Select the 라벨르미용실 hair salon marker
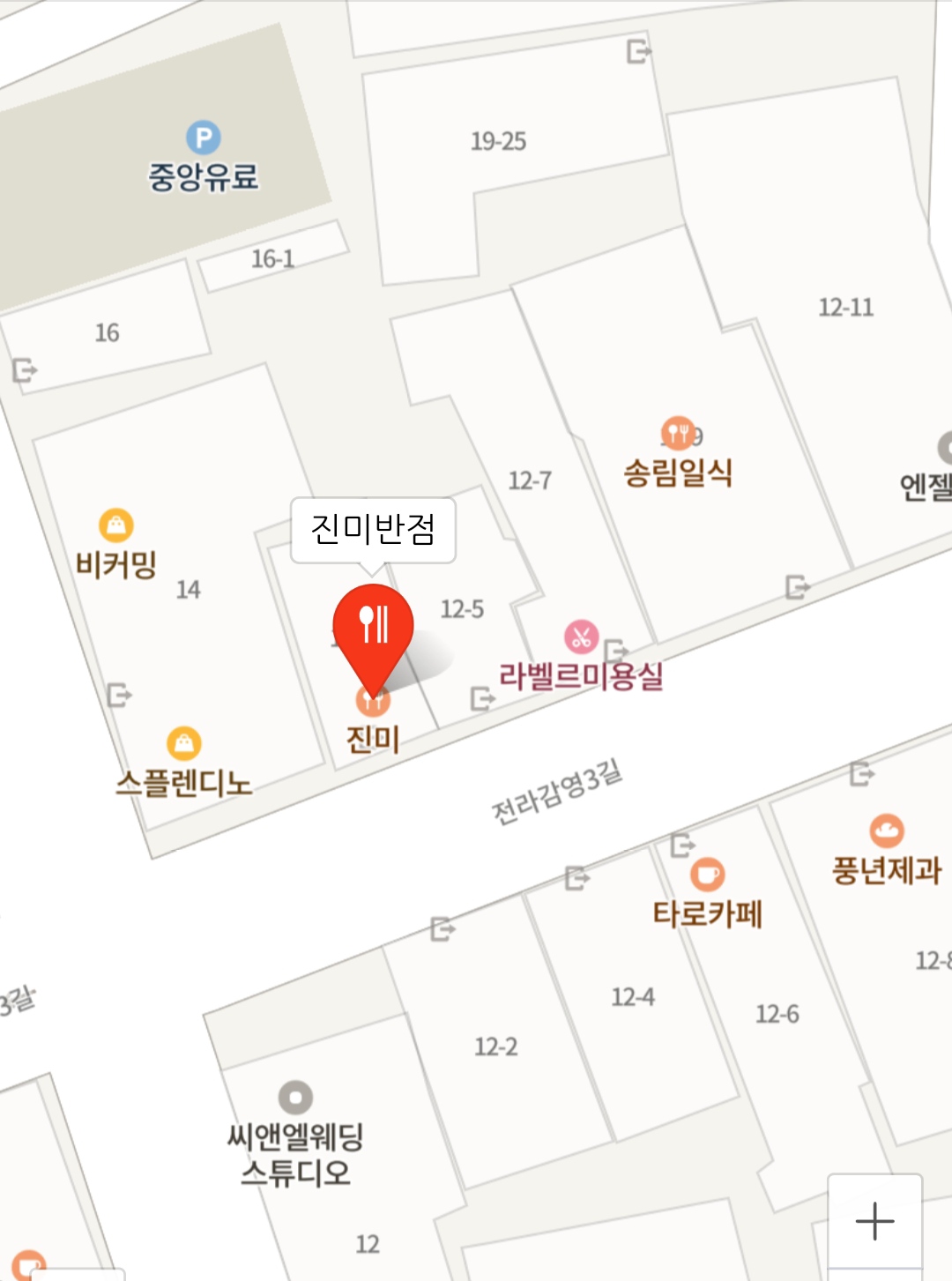The width and height of the screenshot is (952, 1281). click(x=581, y=637)
